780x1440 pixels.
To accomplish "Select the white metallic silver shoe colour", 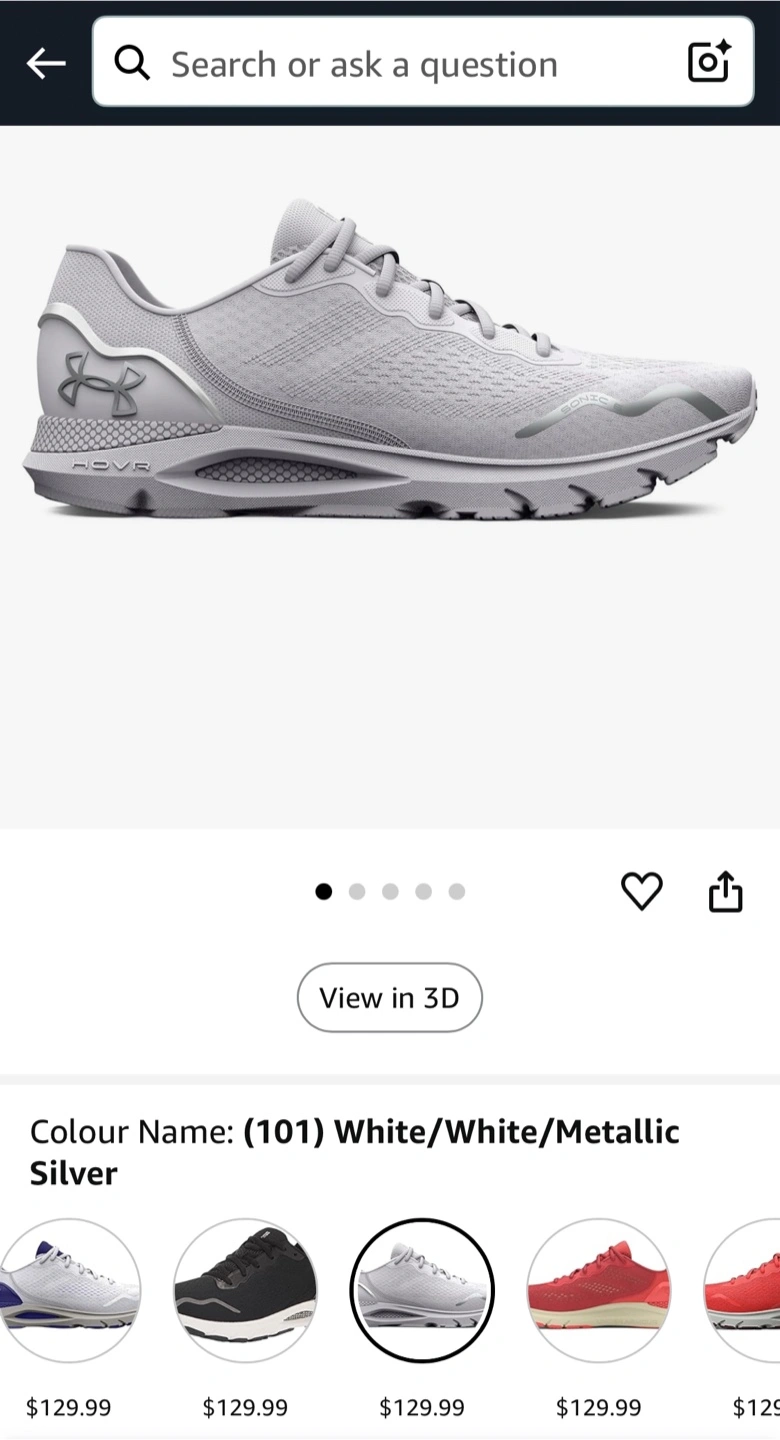I will coord(422,1290).
